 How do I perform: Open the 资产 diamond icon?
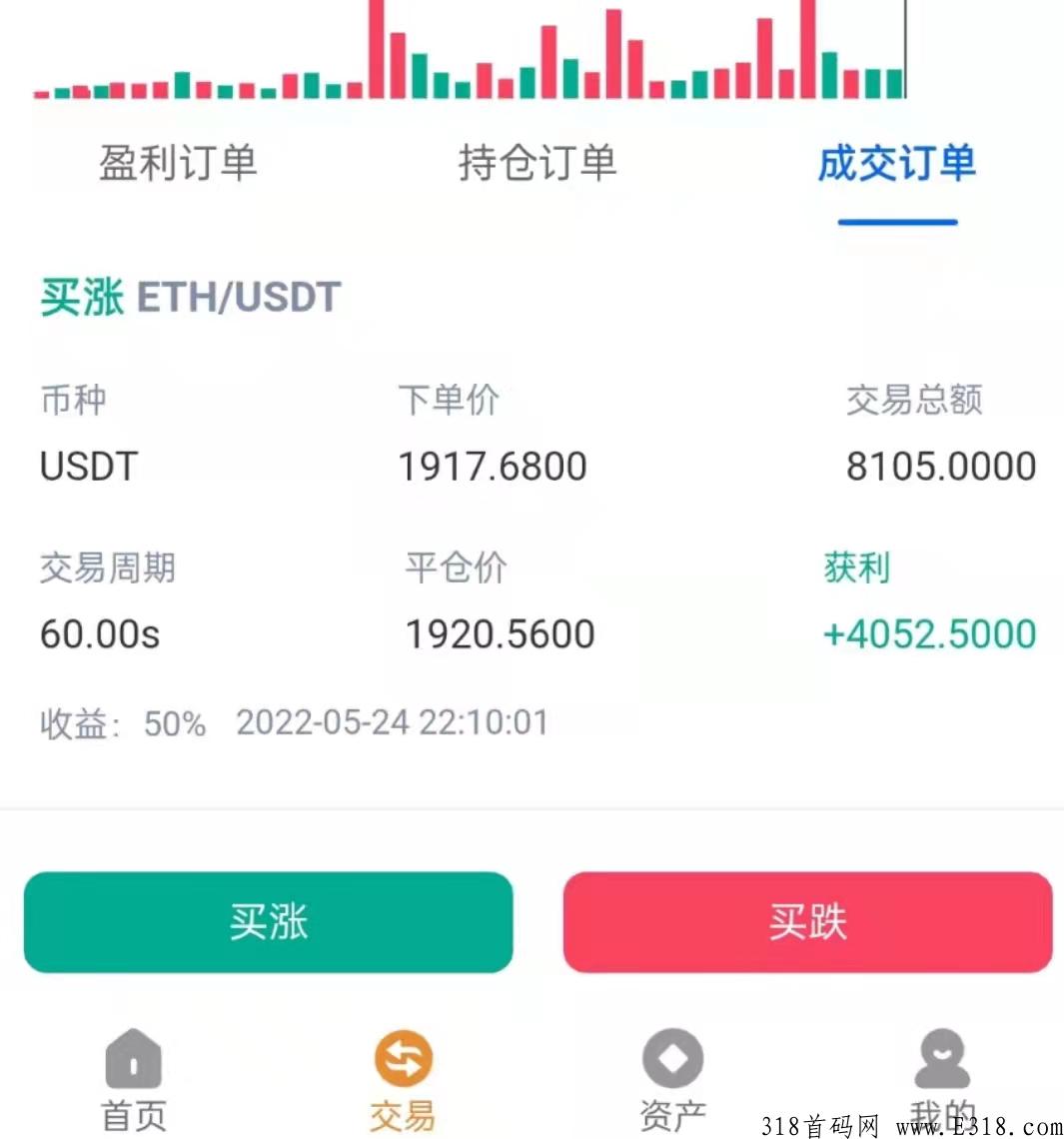click(x=671, y=1059)
